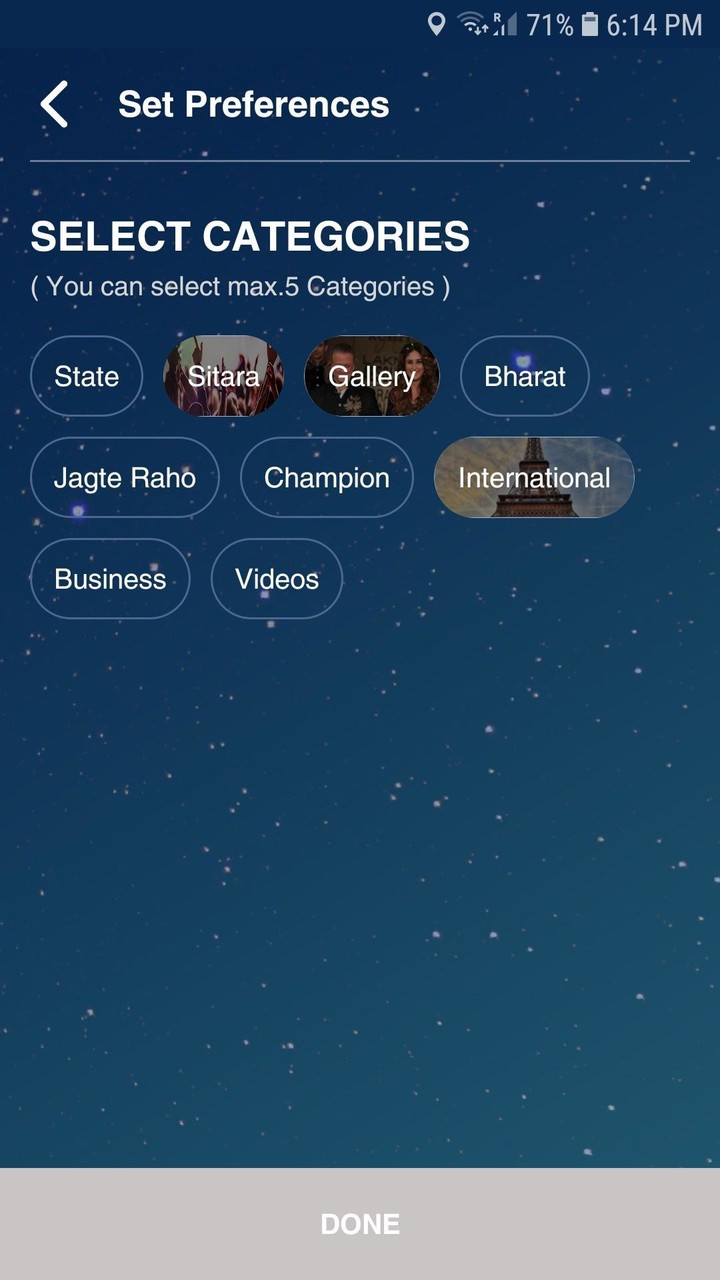Choose the Bharat category
Screen dimensions: 720x1280
pyautogui.click(x=524, y=376)
